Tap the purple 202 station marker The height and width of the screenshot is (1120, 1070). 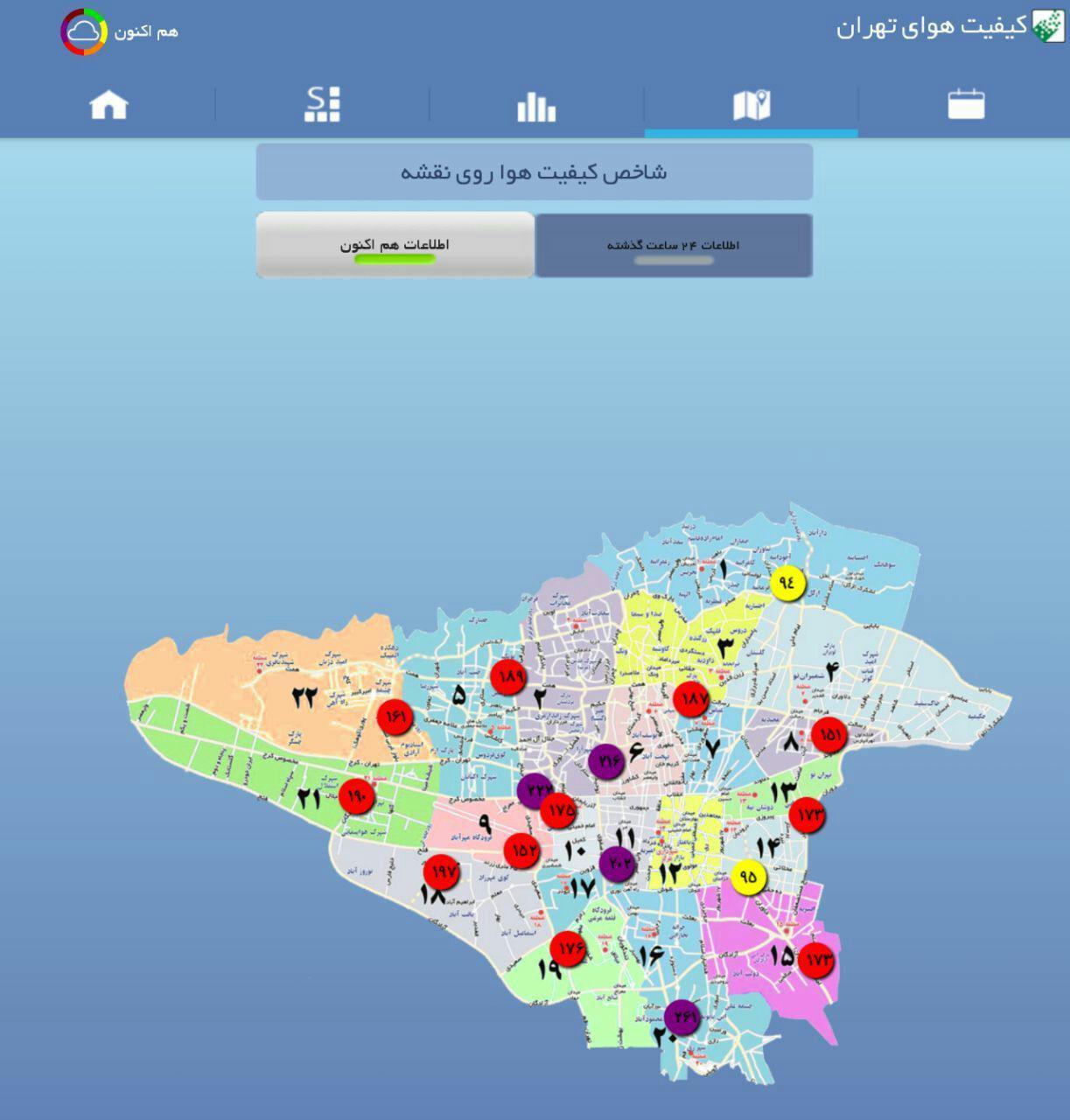pos(618,864)
